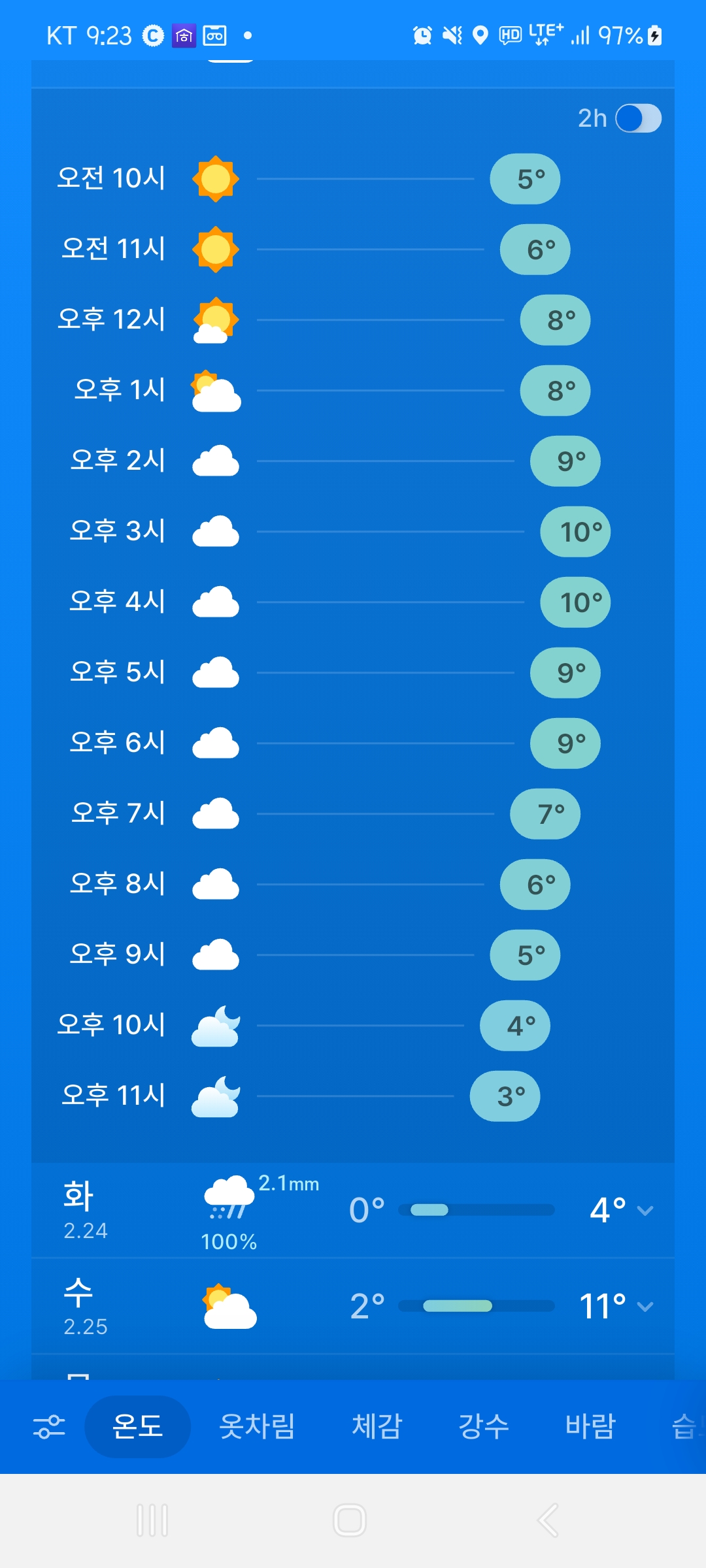Go back with the system back button
This screenshot has height=1568, width=706.
click(x=548, y=1520)
